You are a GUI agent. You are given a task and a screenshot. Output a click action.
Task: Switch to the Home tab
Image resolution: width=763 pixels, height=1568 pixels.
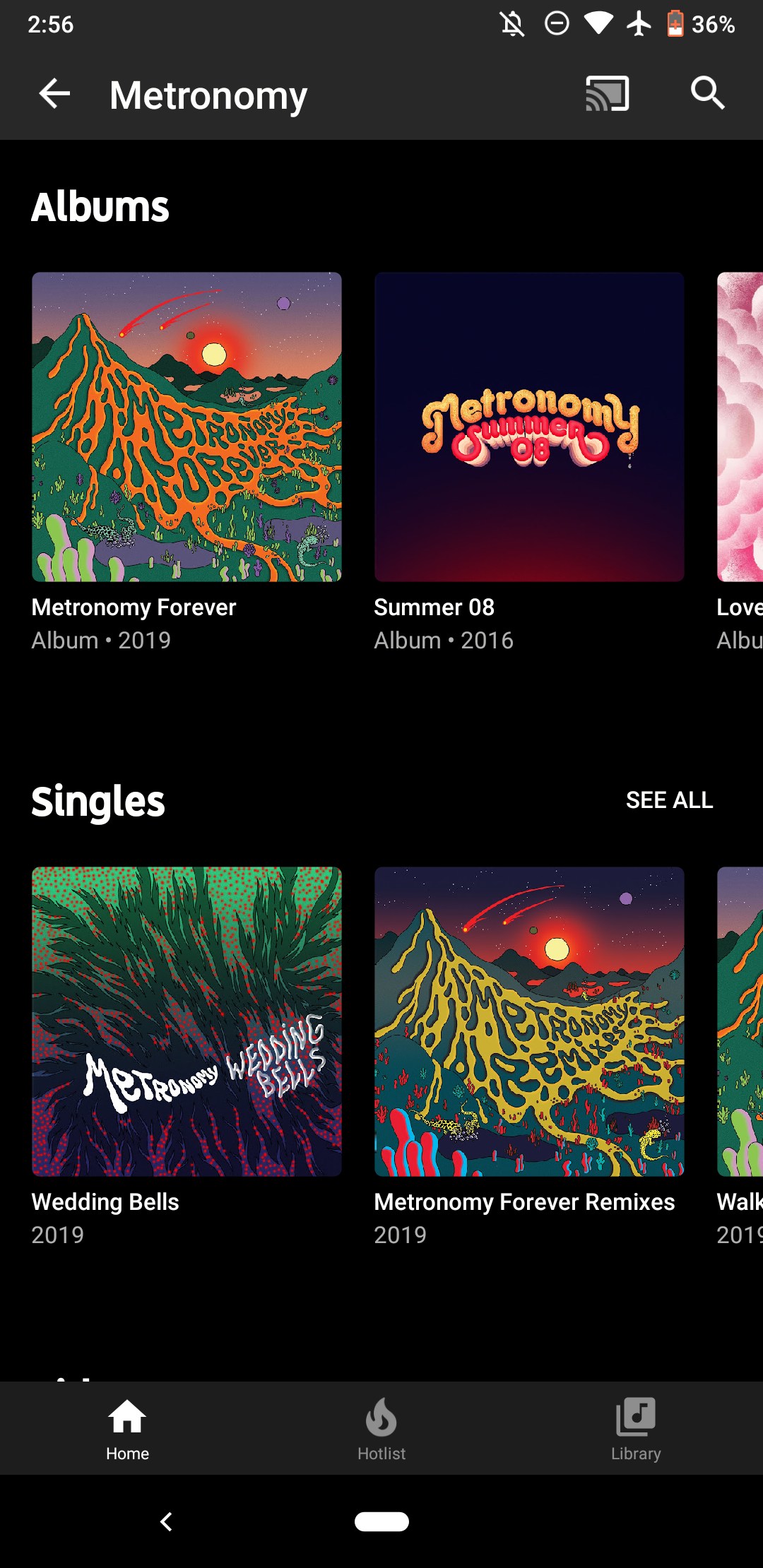click(127, 1428)
